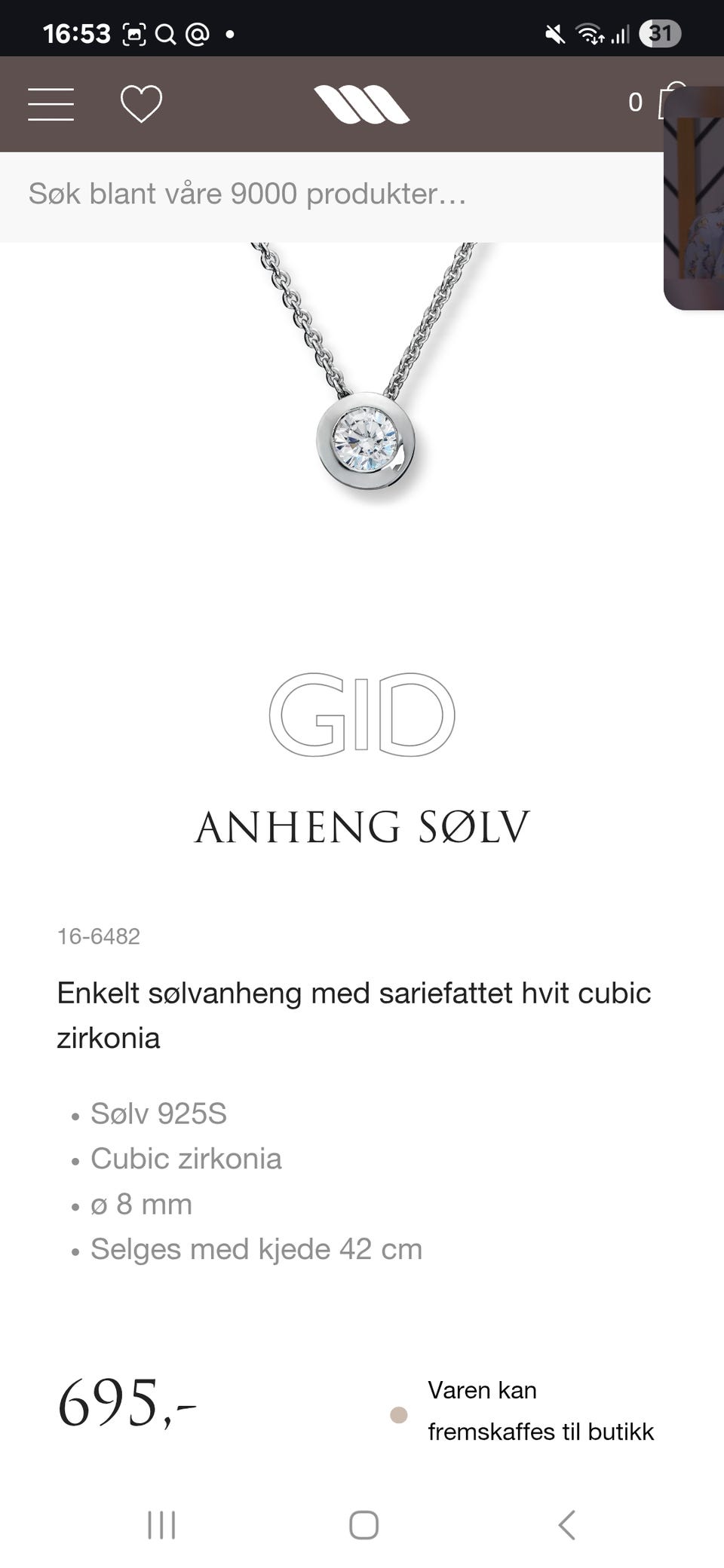Tap the ANHENG SØLV heading
The width and height of the screenshot is (724, 1568).
(362, 828)
